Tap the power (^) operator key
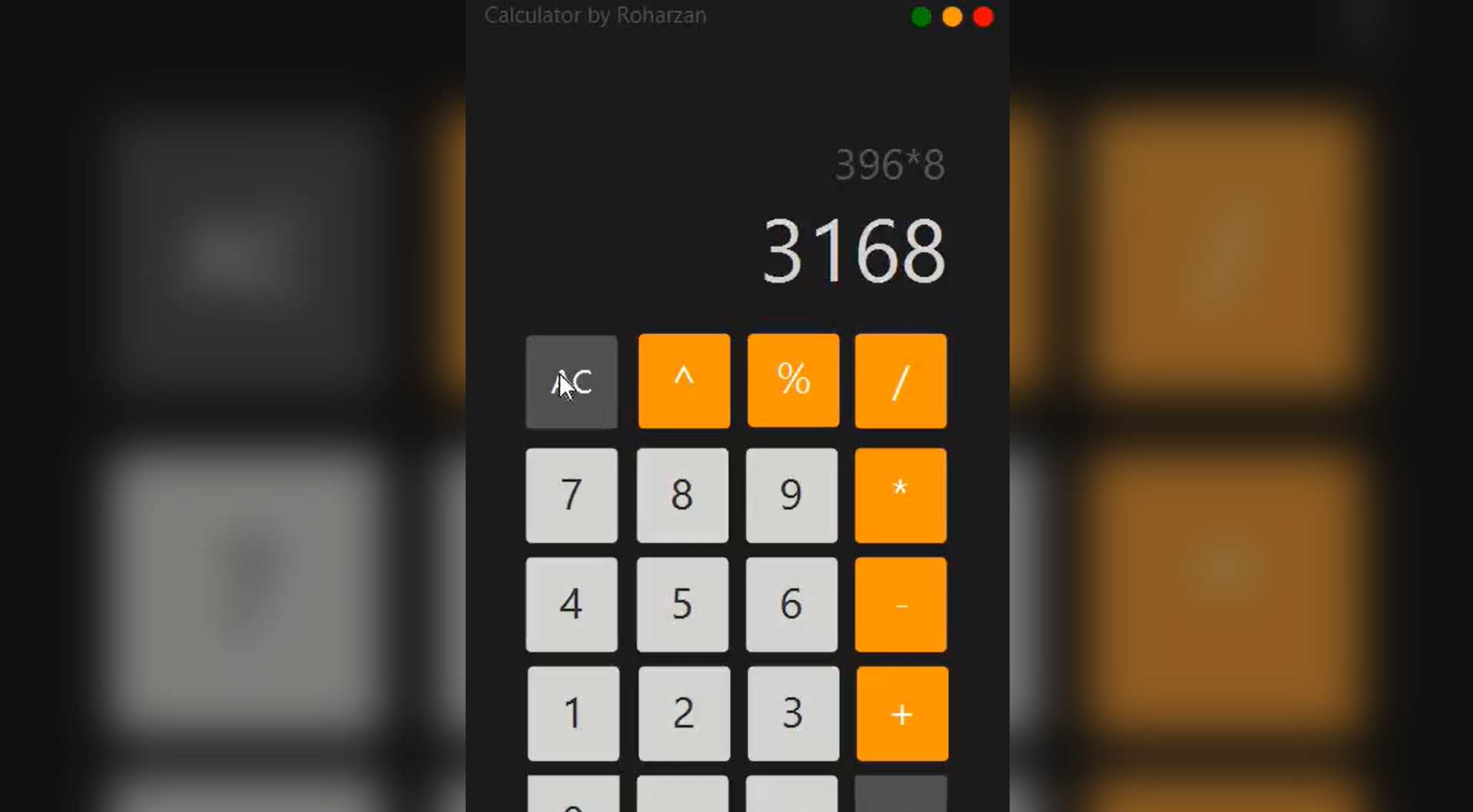The width and height of the screenshot is (1473, 812). pos(684,381)
